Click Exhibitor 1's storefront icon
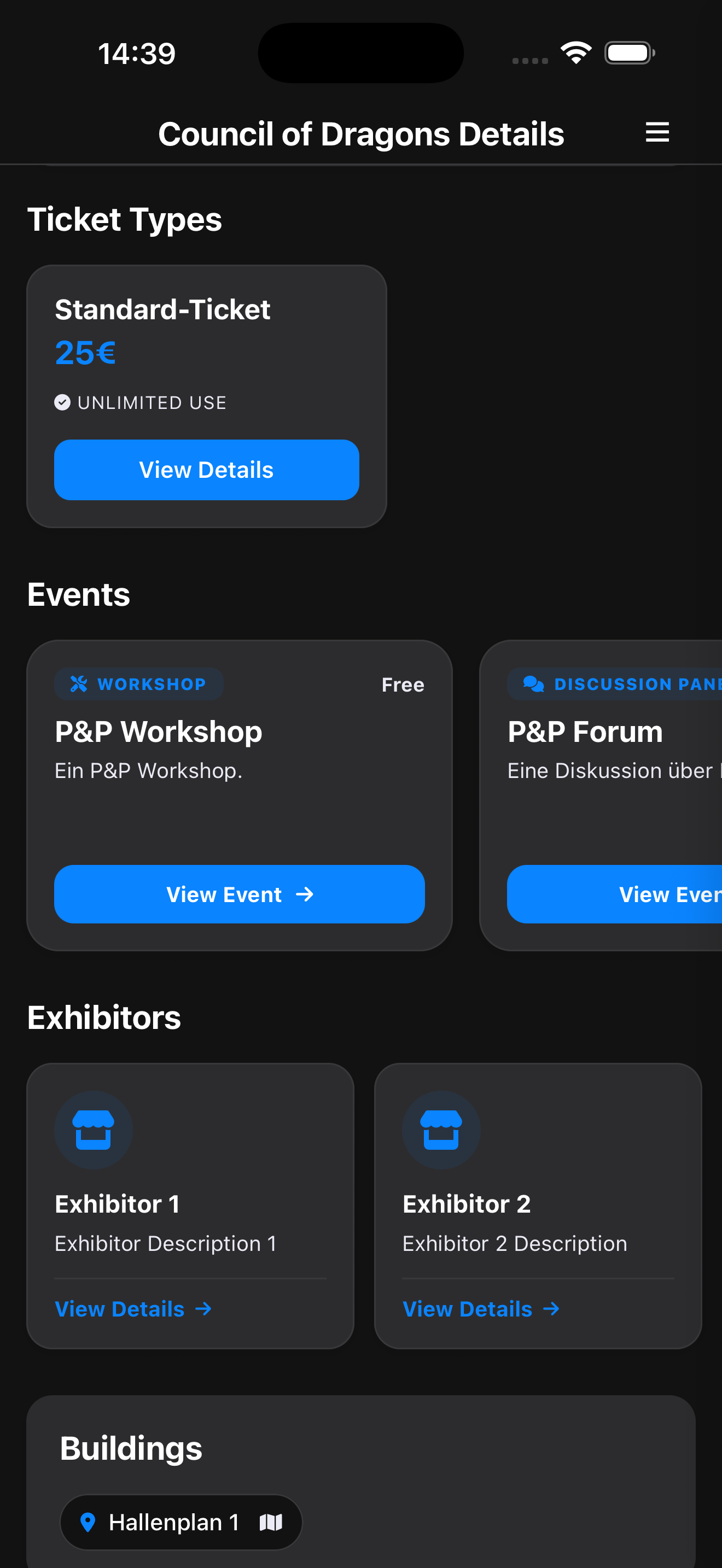Image resolution: width=722 pixels, height=1568 pixels. 92,1129
